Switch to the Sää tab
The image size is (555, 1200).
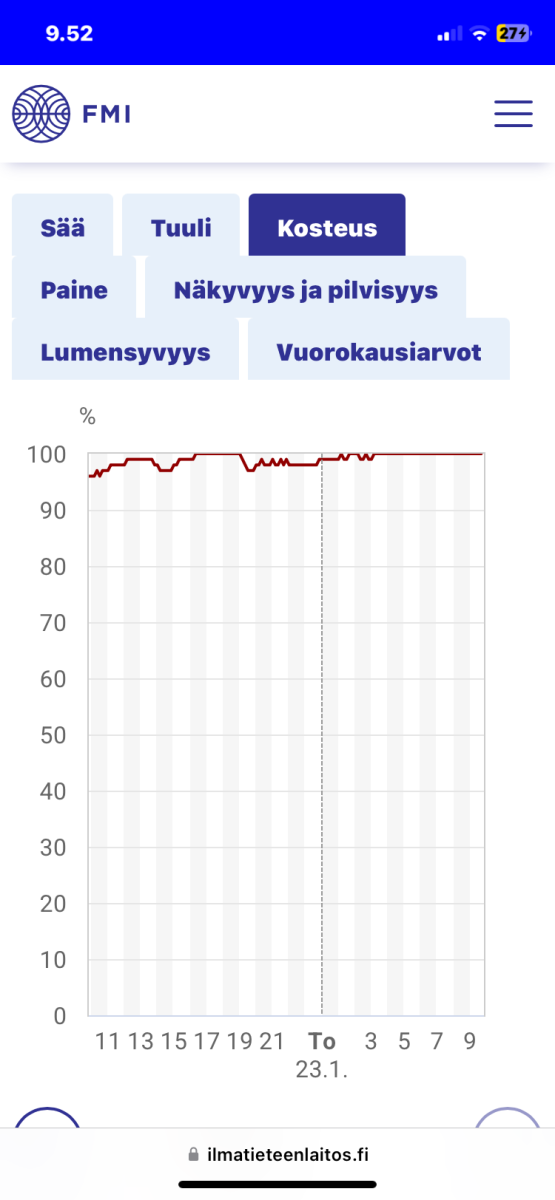[63, 226]
